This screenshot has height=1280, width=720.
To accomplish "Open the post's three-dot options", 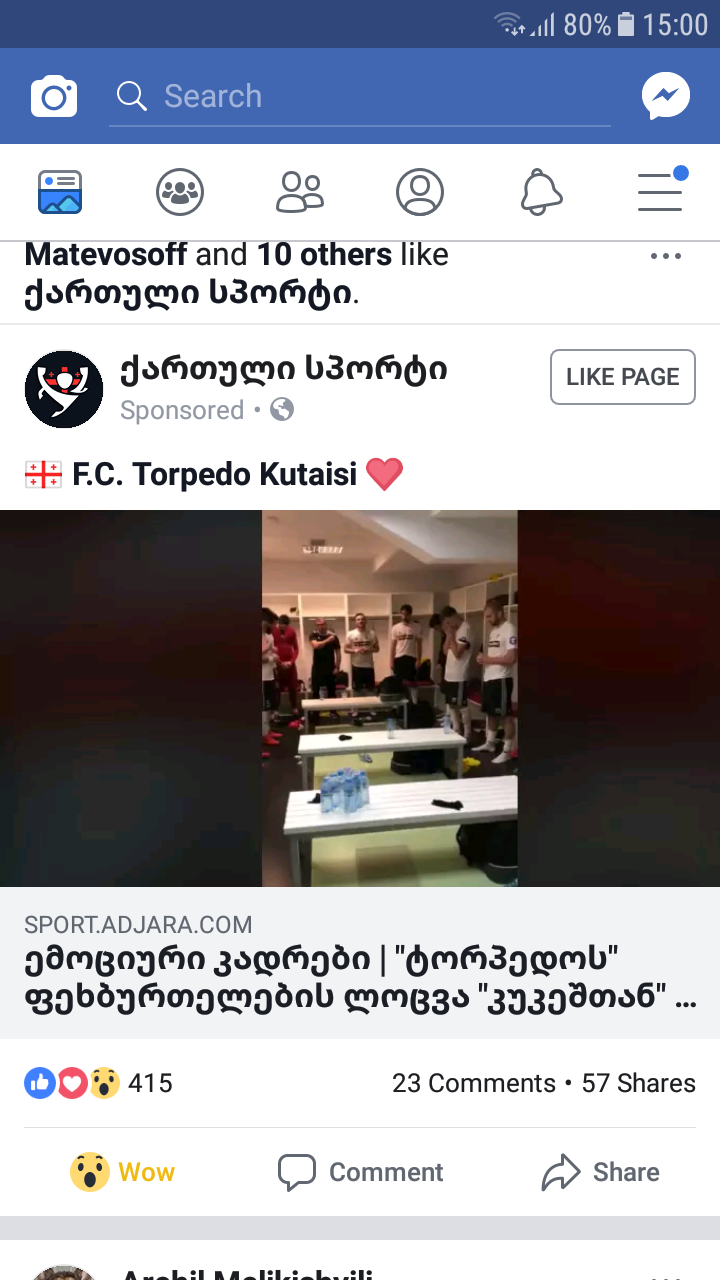I will tap(665, 256).
